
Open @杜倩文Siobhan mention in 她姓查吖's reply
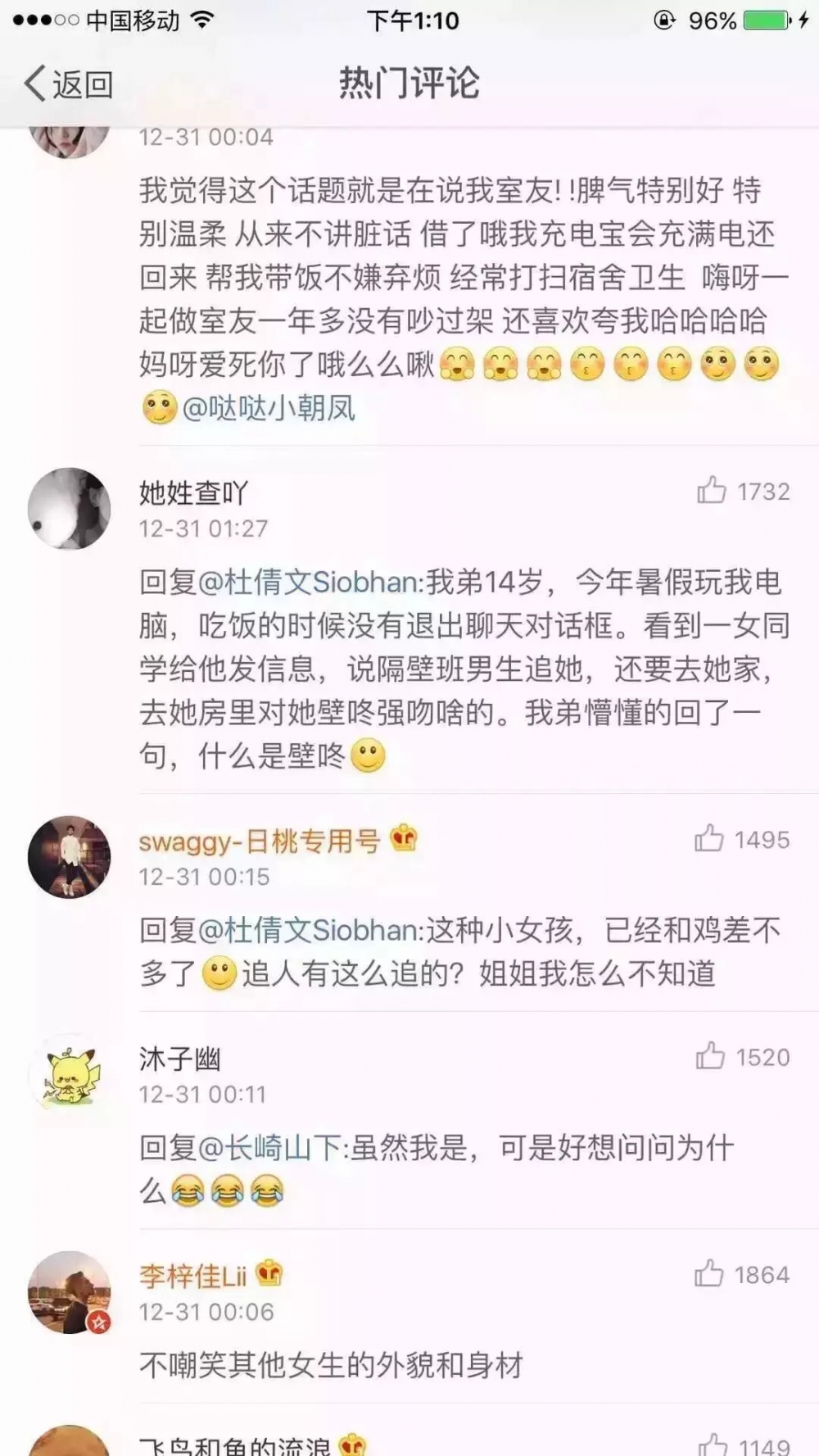[309, 583]
